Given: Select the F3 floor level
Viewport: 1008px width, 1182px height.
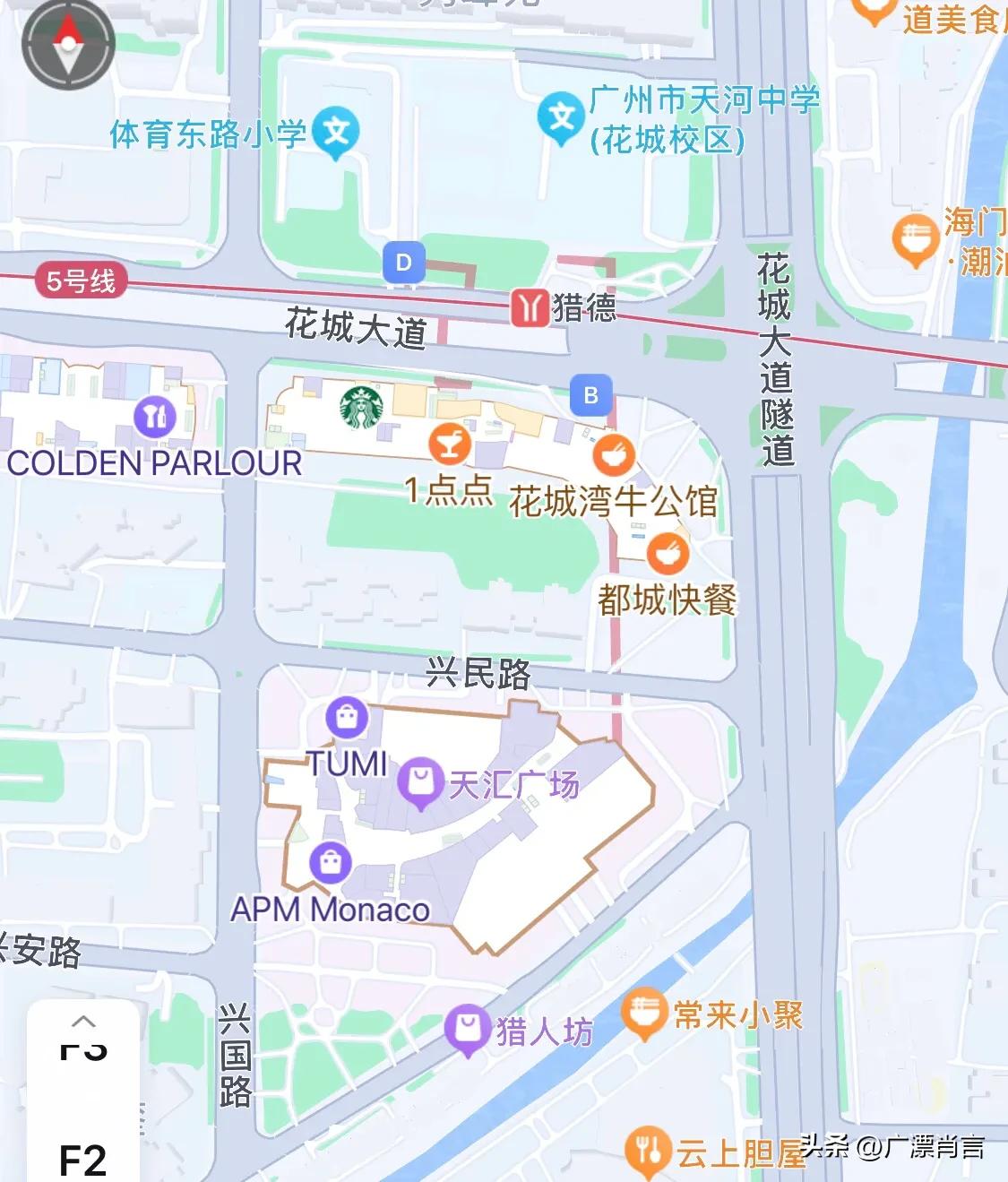Looking at the screenshot, I should tap(85, 1050).
